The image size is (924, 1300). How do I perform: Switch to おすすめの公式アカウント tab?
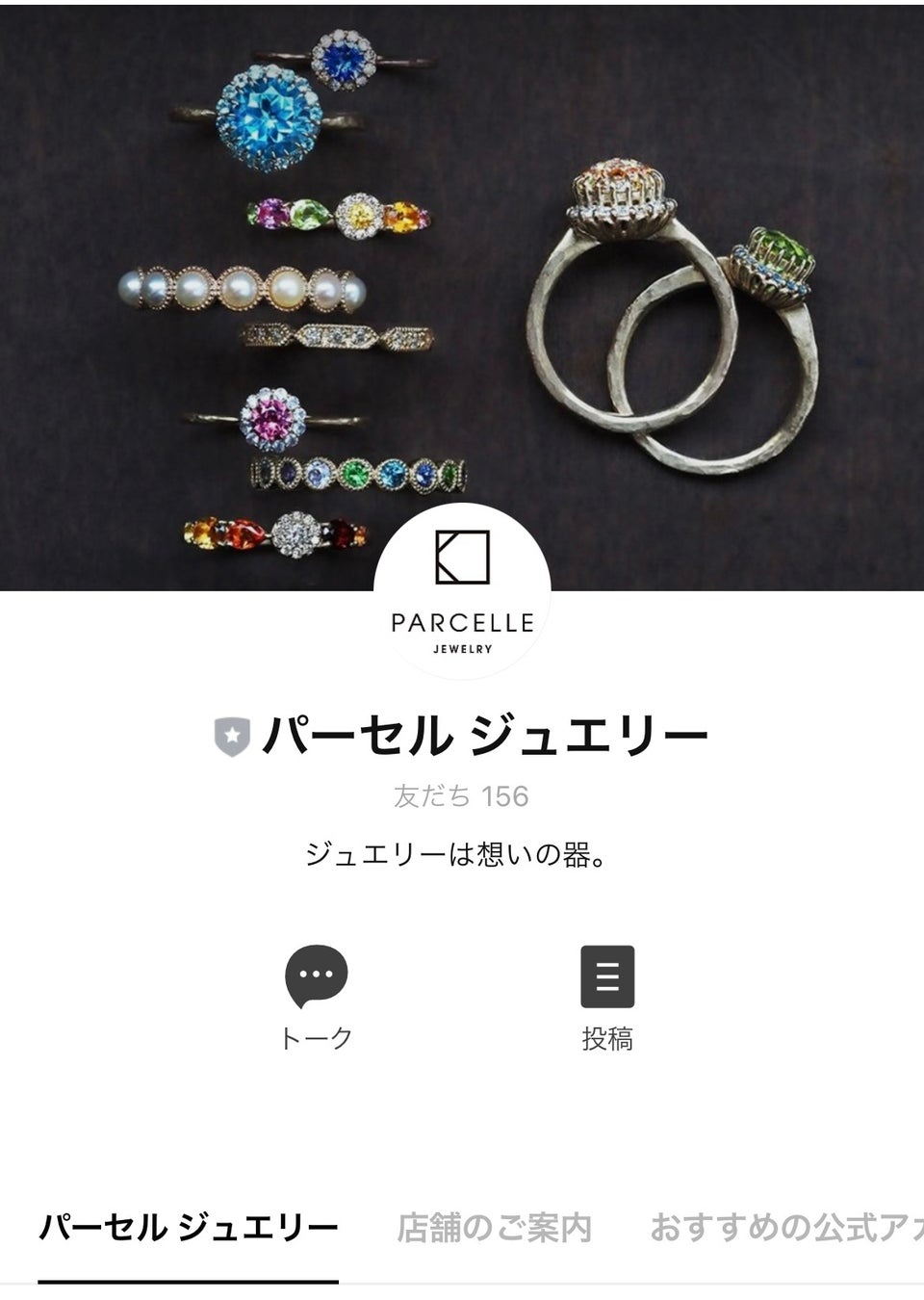[784, 1228]
